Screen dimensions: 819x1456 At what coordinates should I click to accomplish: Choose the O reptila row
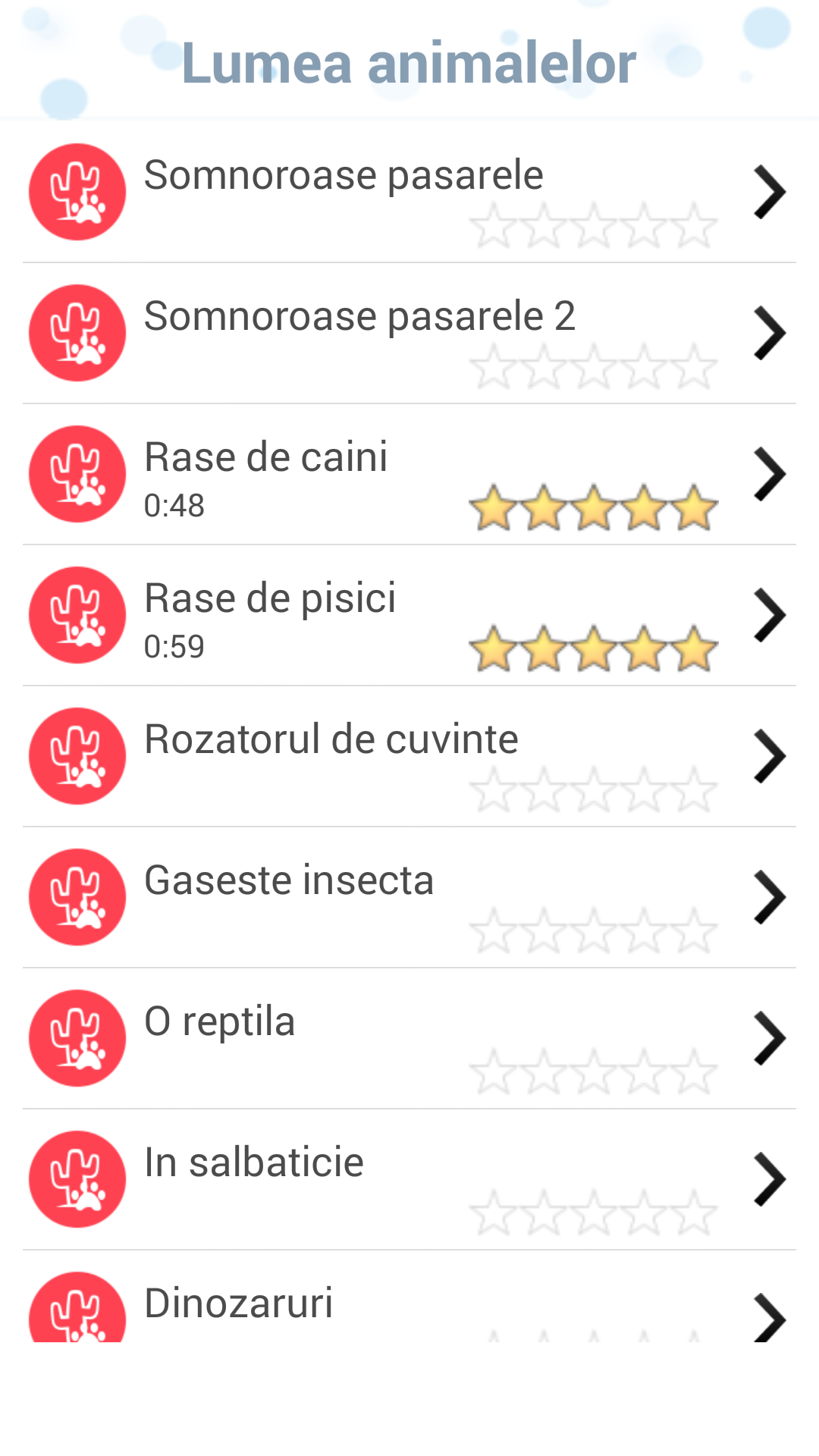(409, 1038)
